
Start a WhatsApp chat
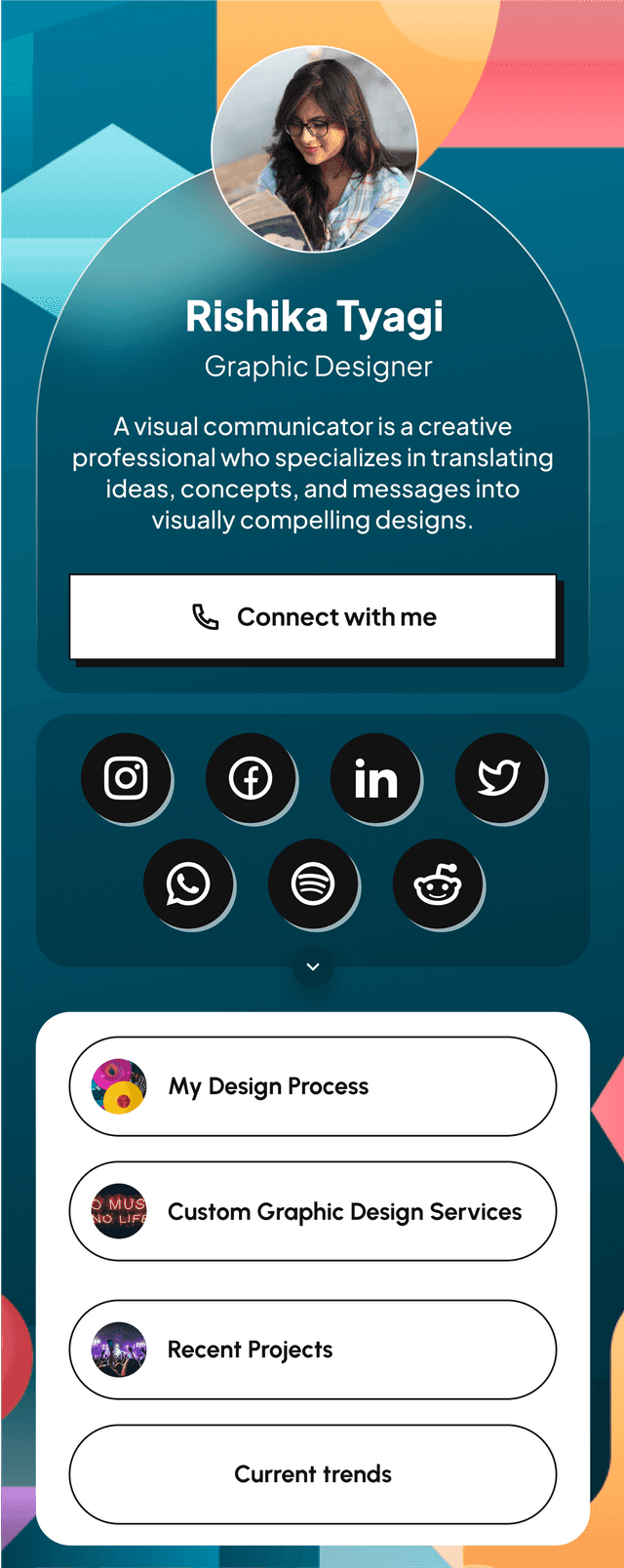tap(188, 883)
